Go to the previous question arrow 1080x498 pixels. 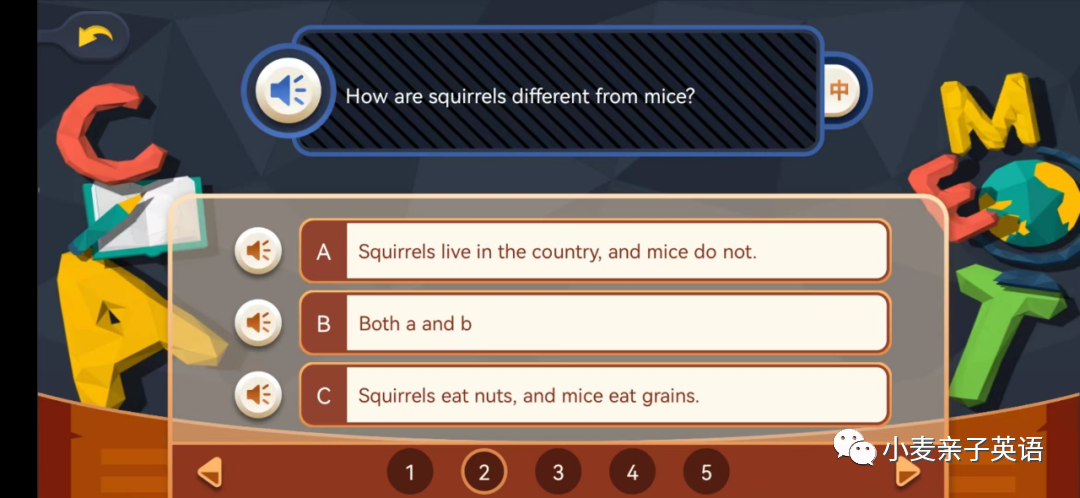coord(209,471)
